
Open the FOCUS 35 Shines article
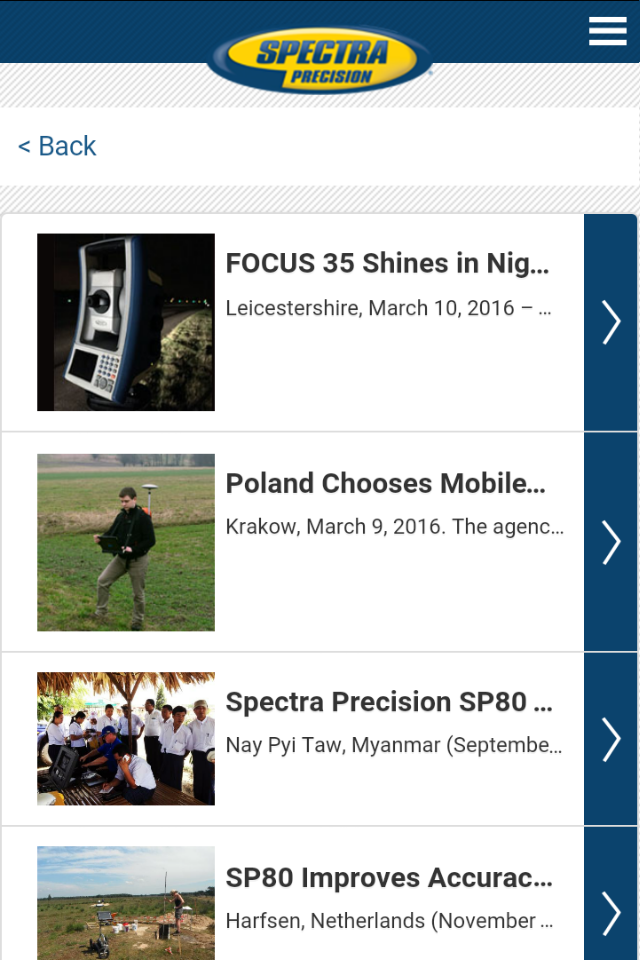(x=387, y=264)
